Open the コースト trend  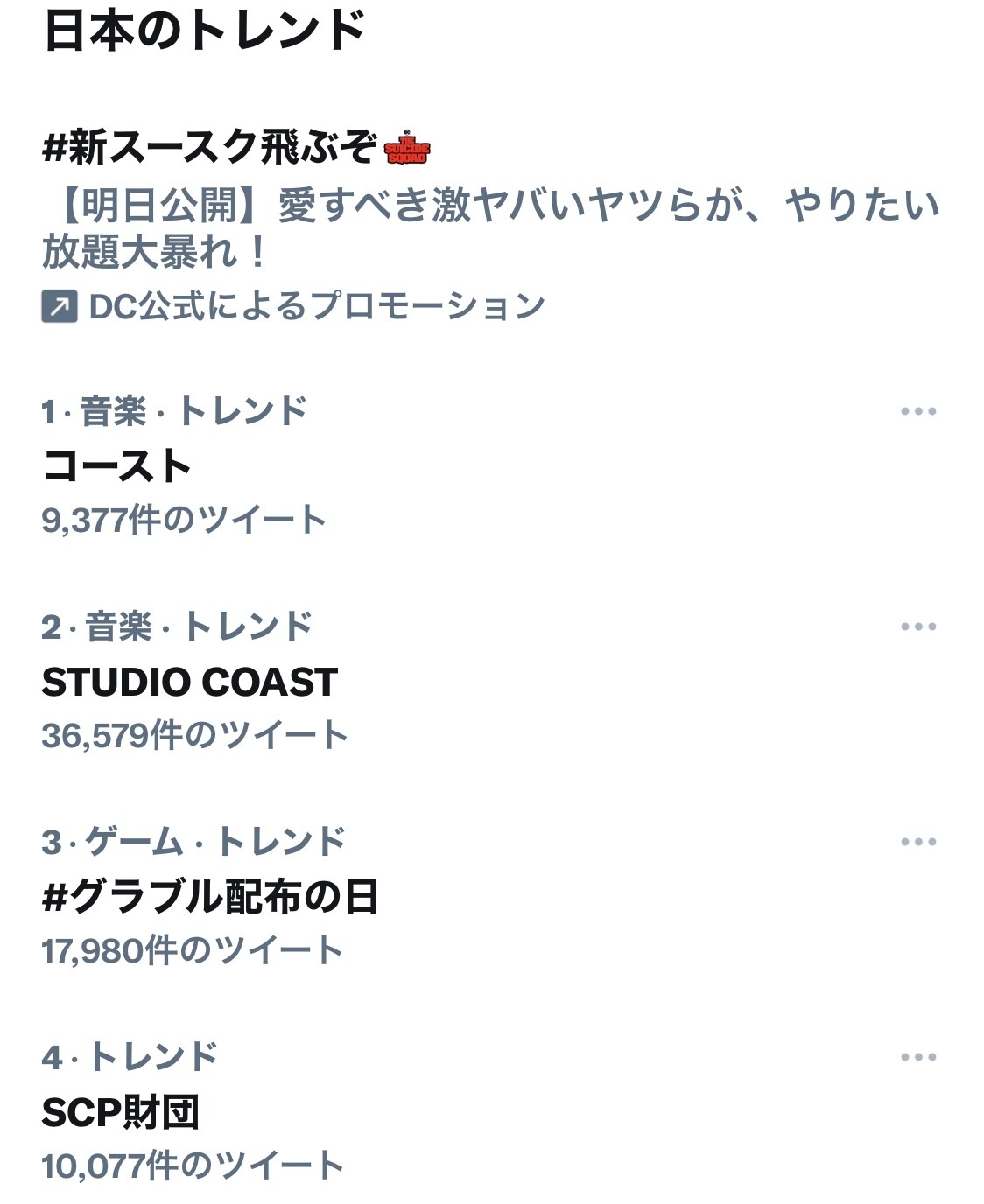coord(116,465)
